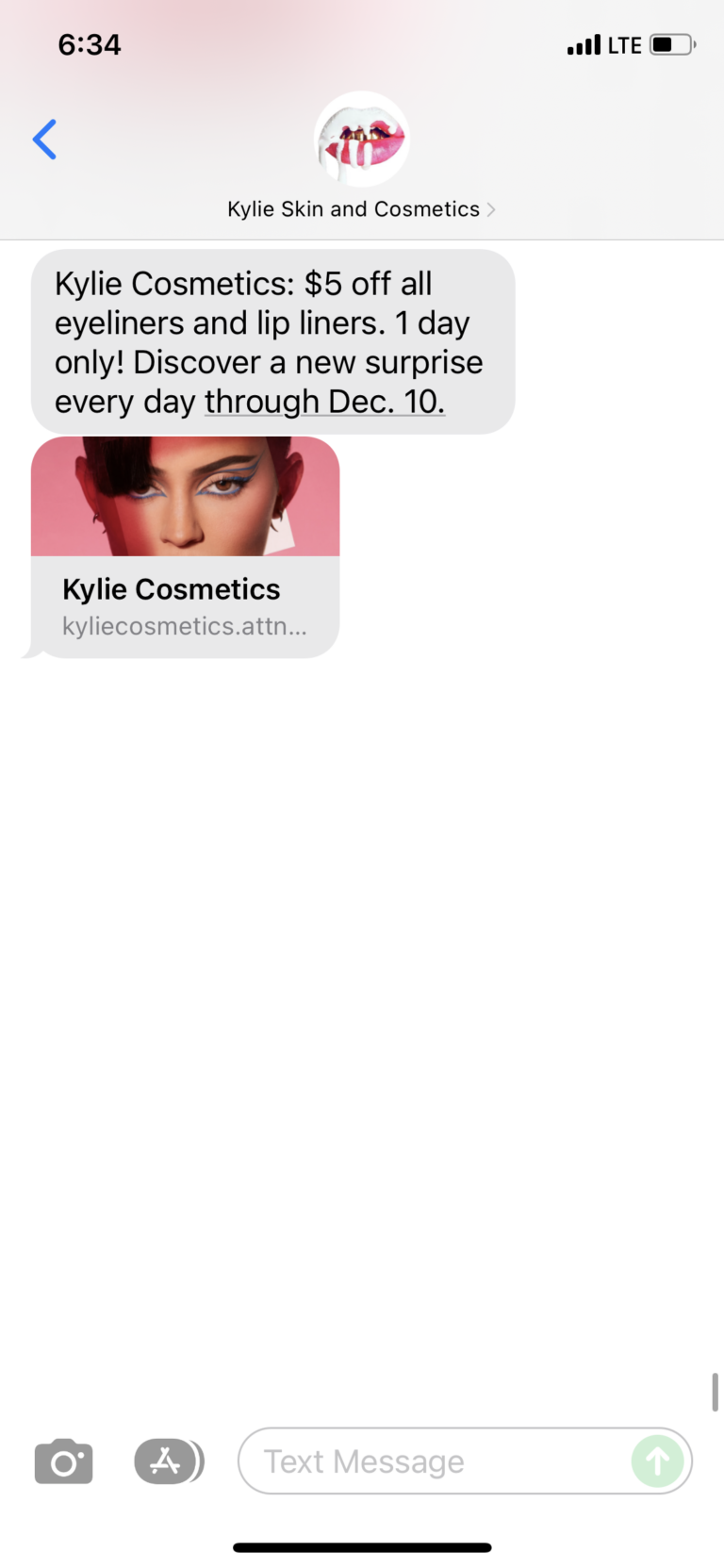Open the kyliecosmetics.attn link preview
The image size is (724, 1568).
(x=184, y=624)
